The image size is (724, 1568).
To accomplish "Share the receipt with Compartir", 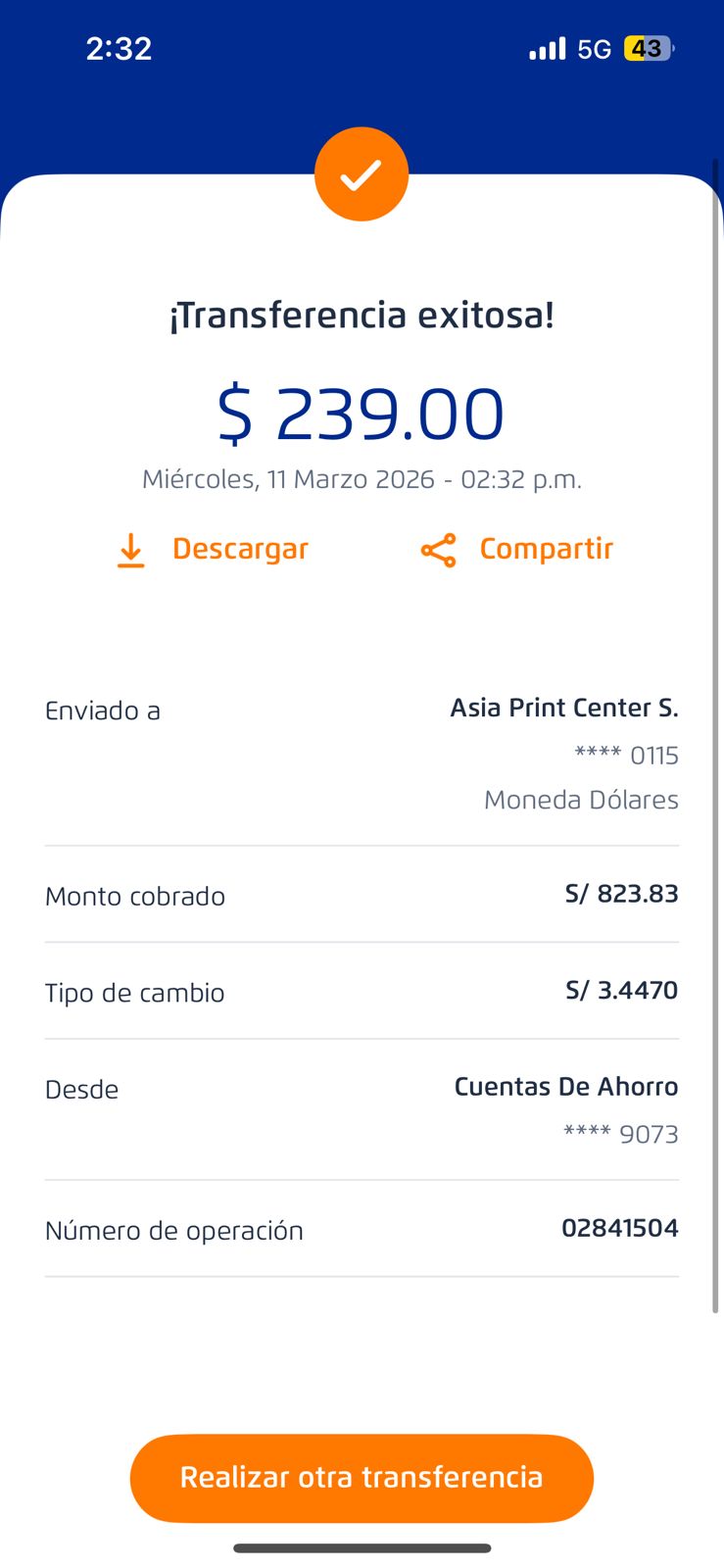I will 516,550.
